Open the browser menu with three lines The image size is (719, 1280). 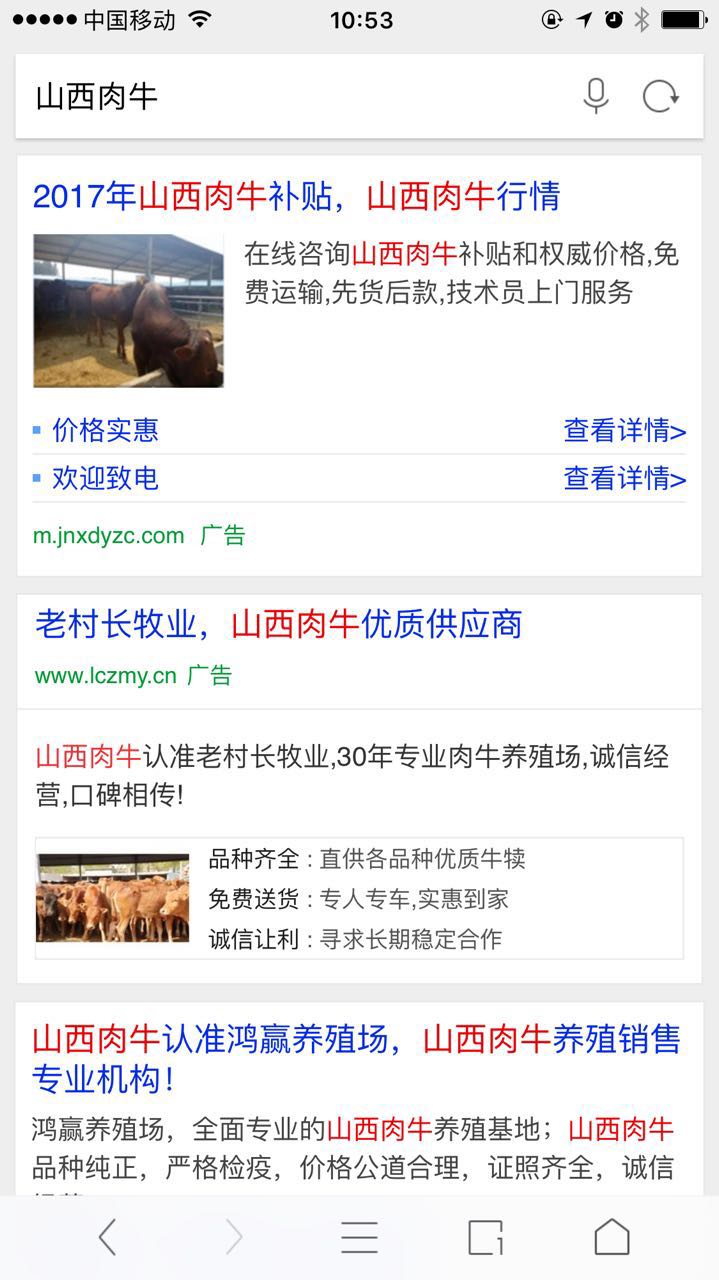coord(359,1238)
